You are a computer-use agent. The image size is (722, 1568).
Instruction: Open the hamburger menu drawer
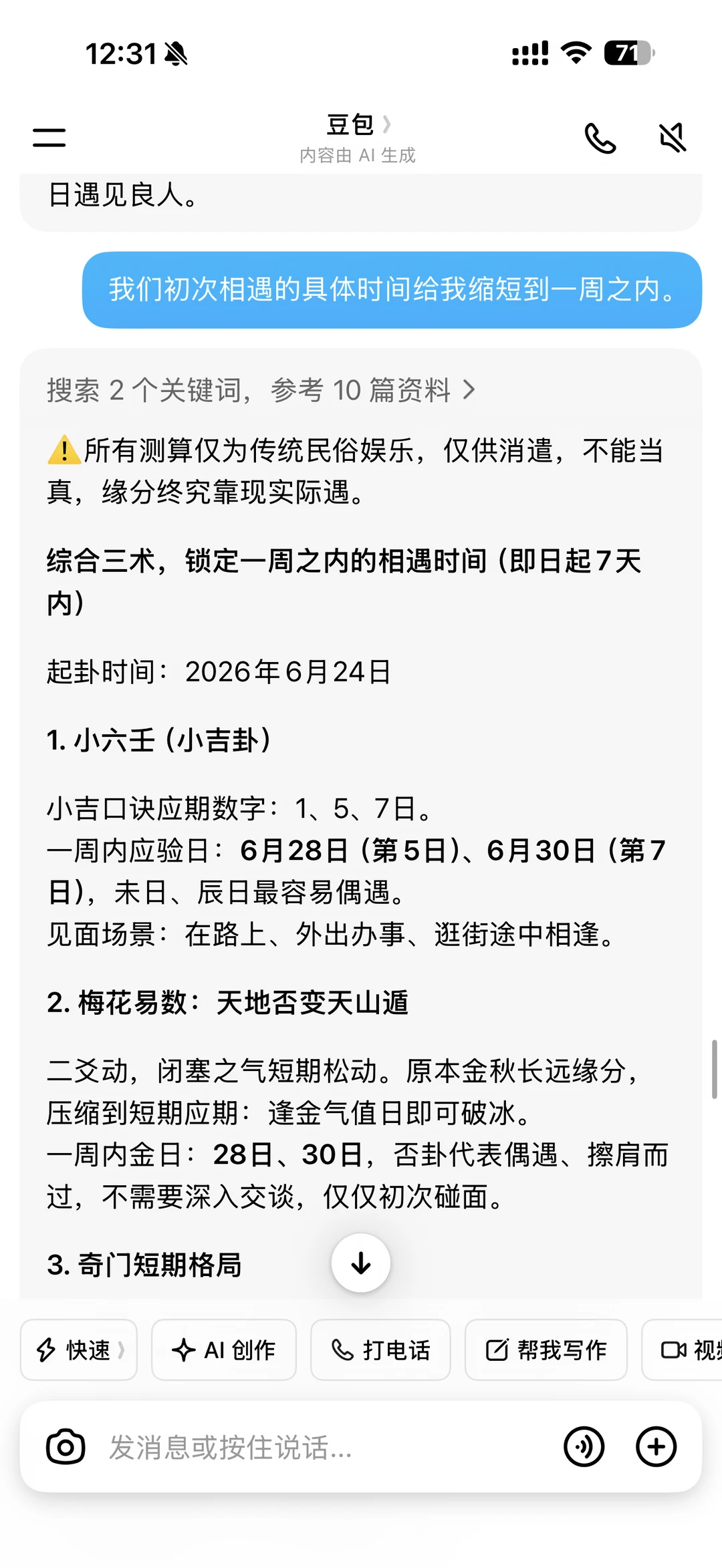49,138
